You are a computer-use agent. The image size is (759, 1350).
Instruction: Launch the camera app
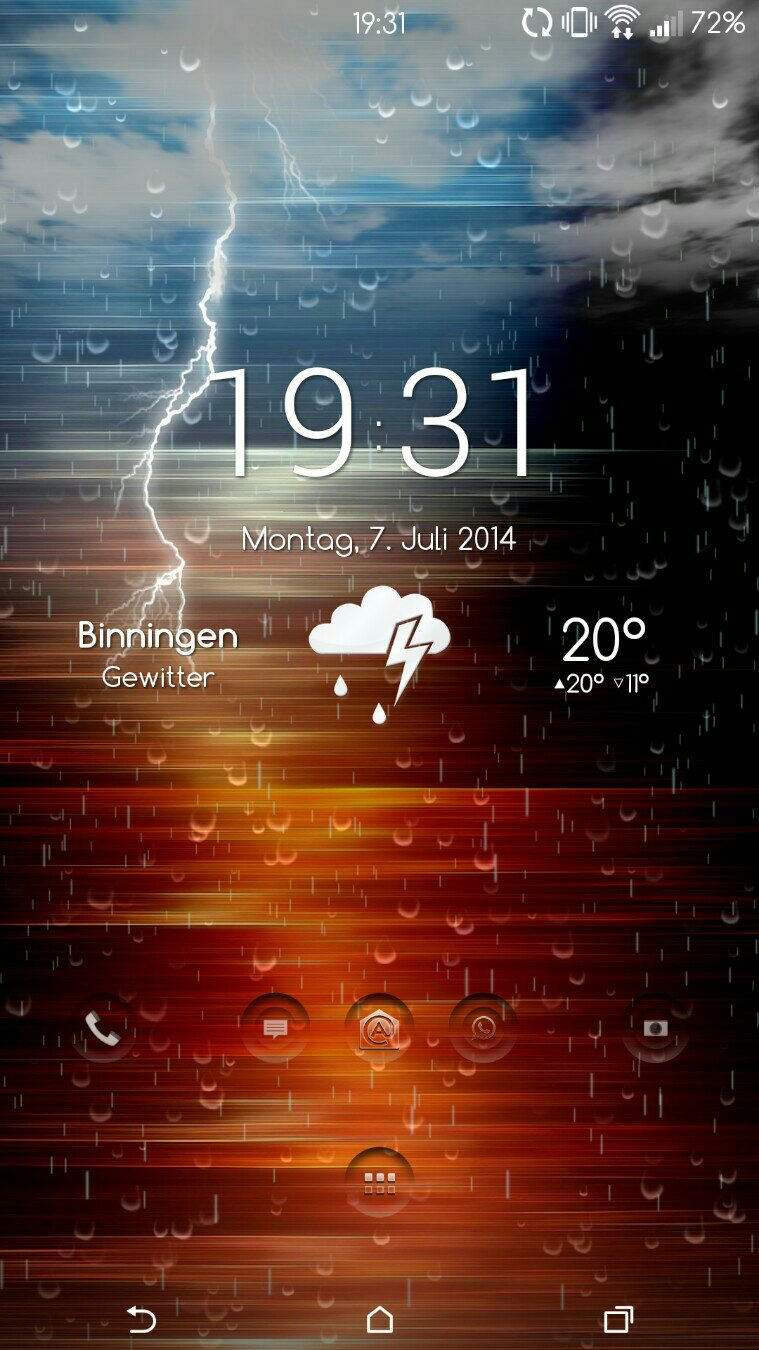pyautogui.click(x=655, y=1028)
